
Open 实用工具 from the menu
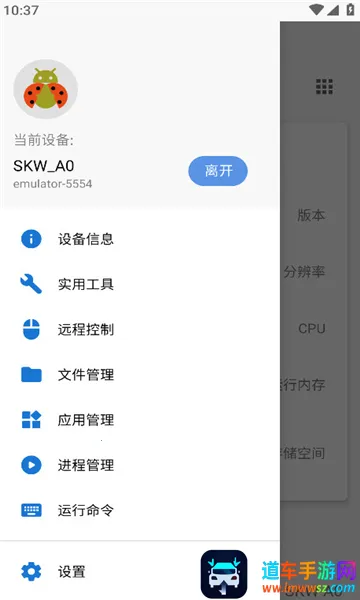(140, 284)
